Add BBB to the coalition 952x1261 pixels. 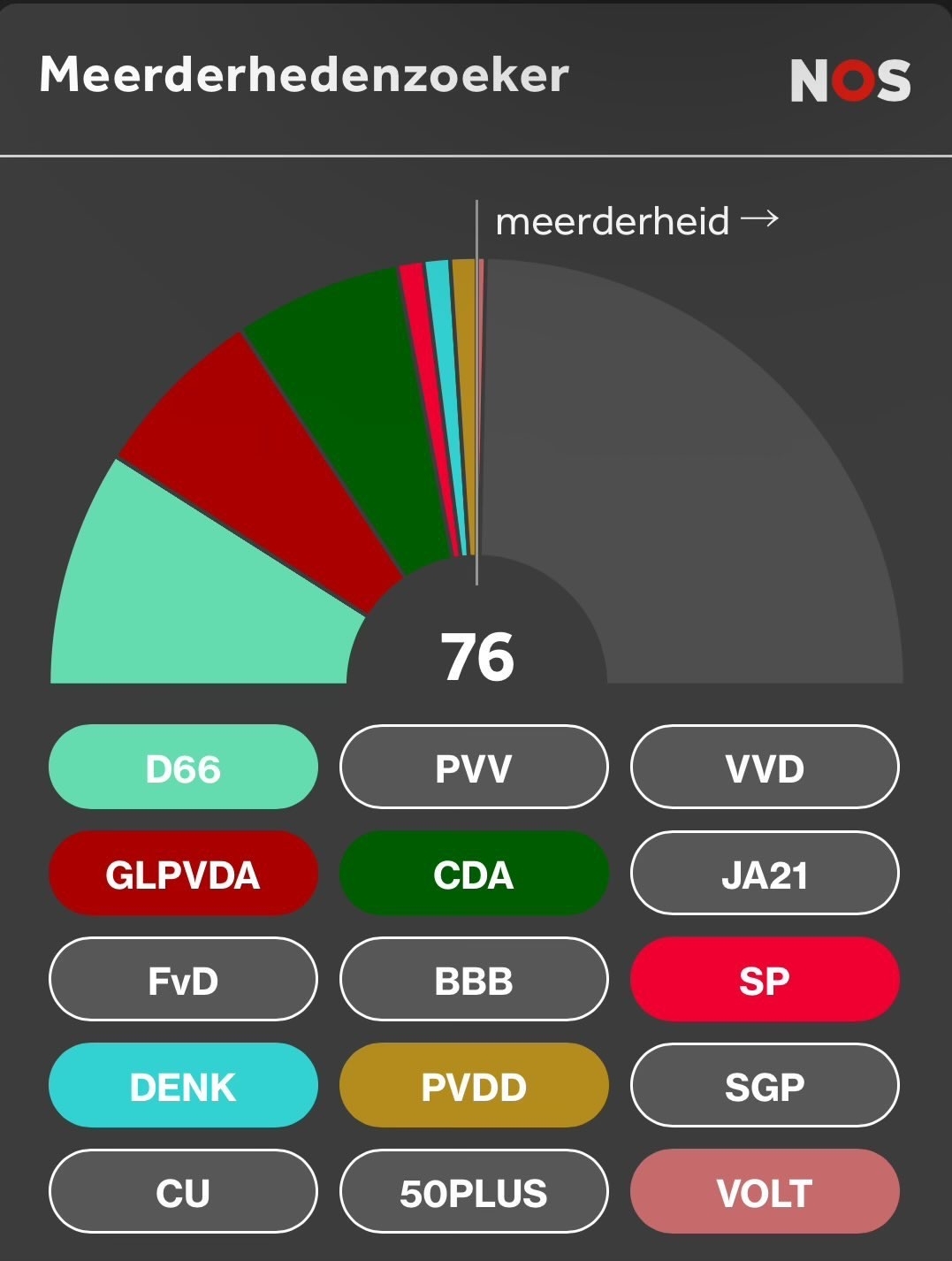(474, 980)
